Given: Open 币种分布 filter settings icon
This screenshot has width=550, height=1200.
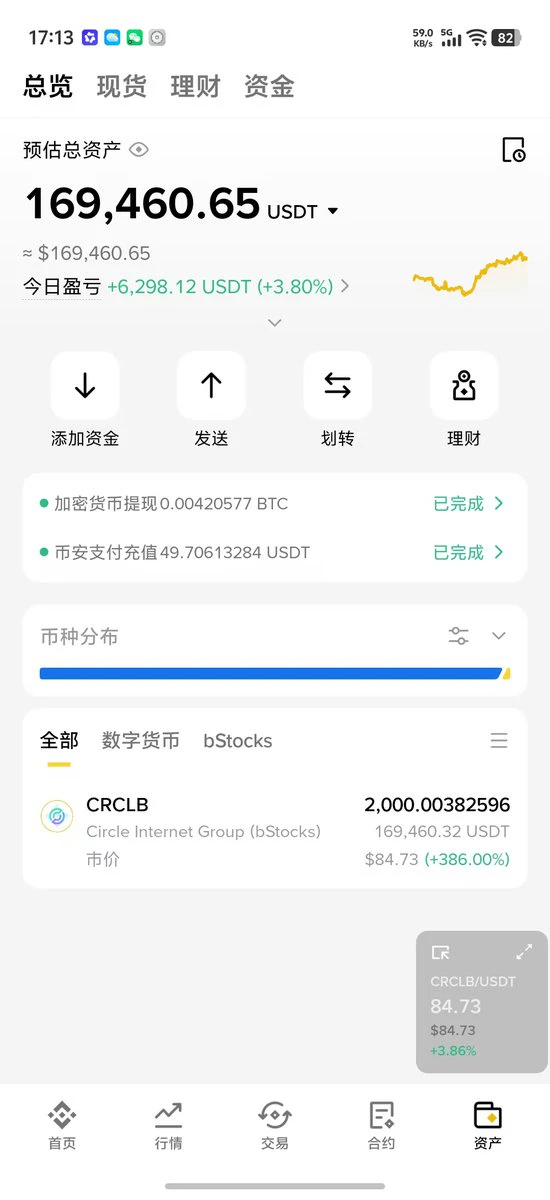Looking at the screenshot, I should click(458, 636).
